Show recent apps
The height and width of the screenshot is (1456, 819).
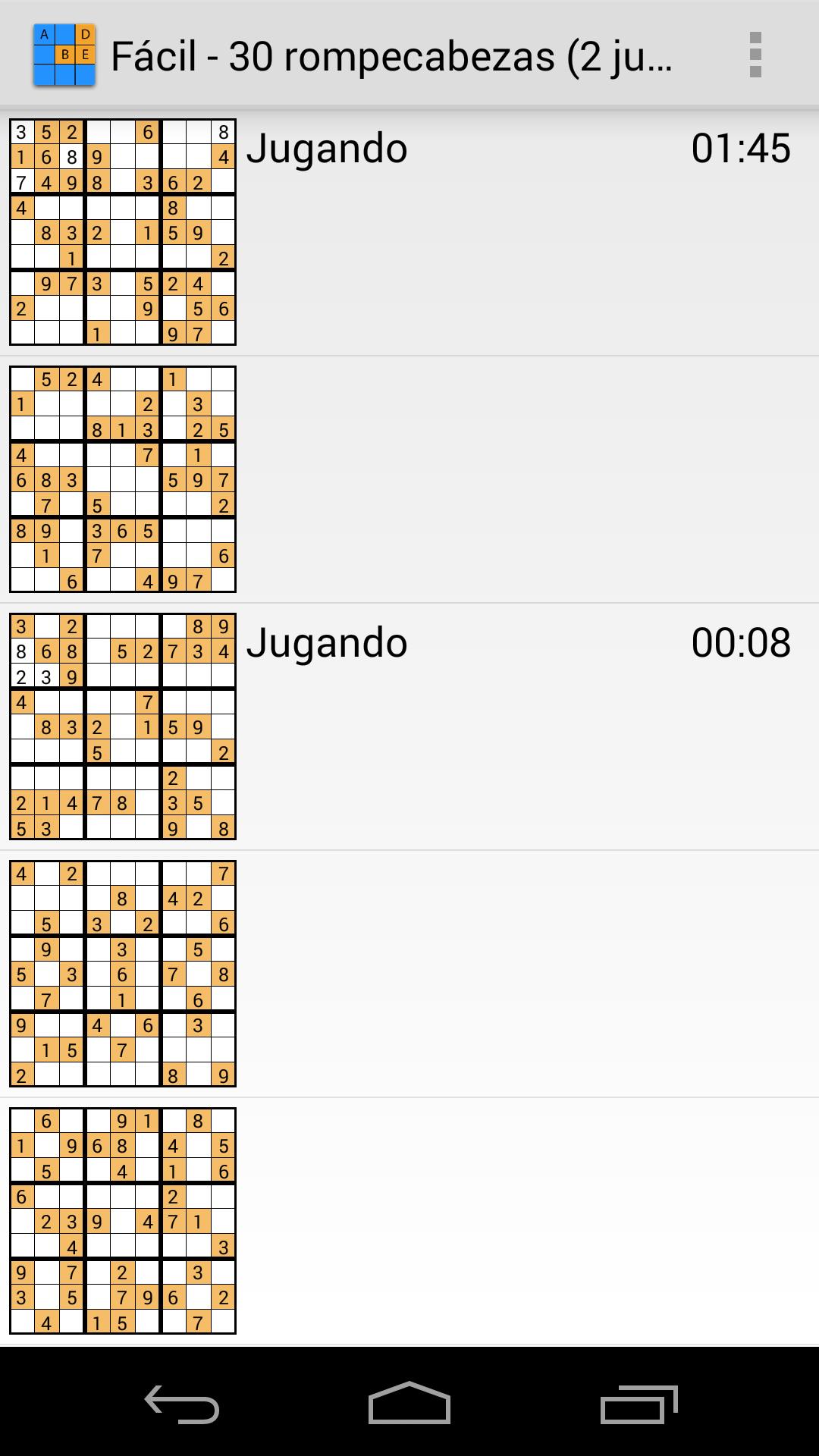(639, 1404)
